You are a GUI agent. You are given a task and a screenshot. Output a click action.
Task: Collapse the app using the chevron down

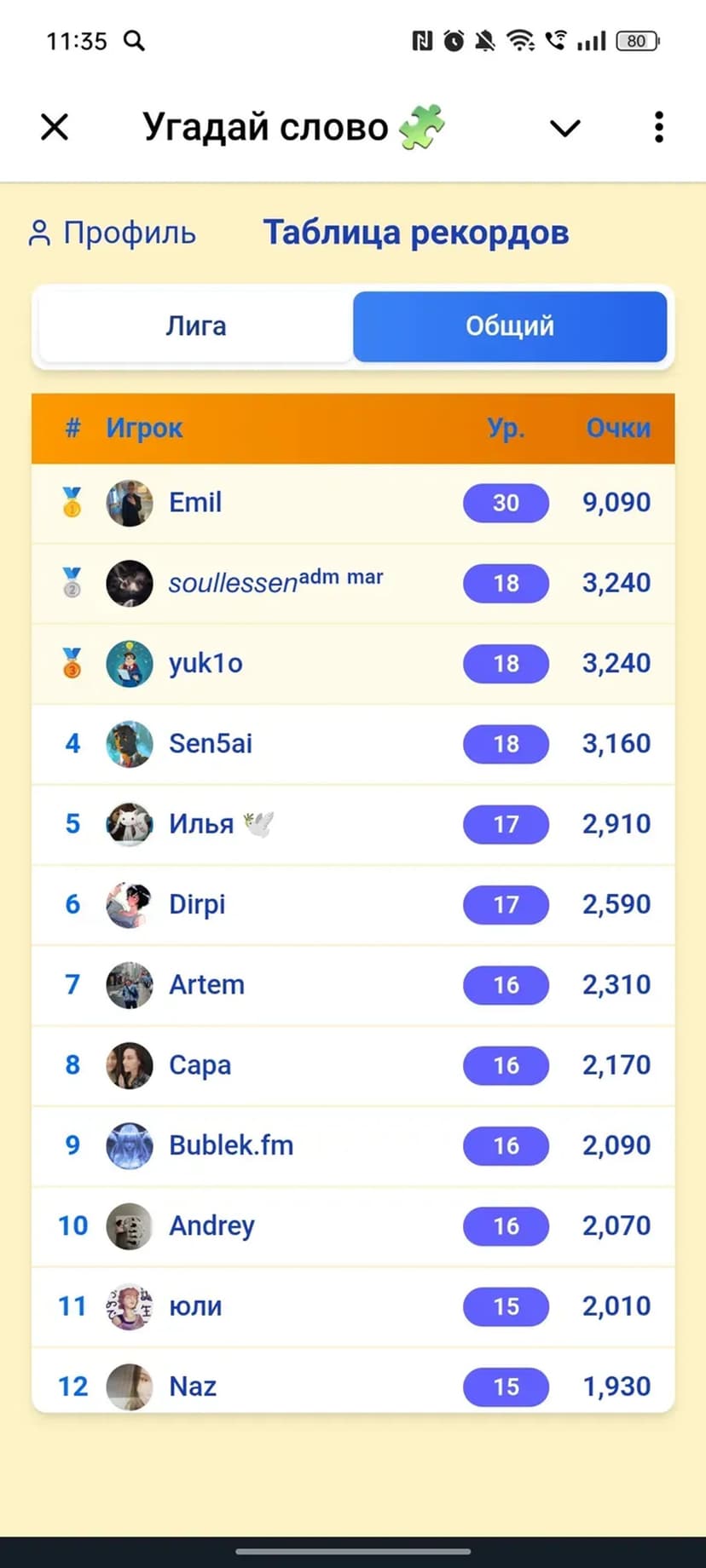pyautogui.click(x=564, y=128)
